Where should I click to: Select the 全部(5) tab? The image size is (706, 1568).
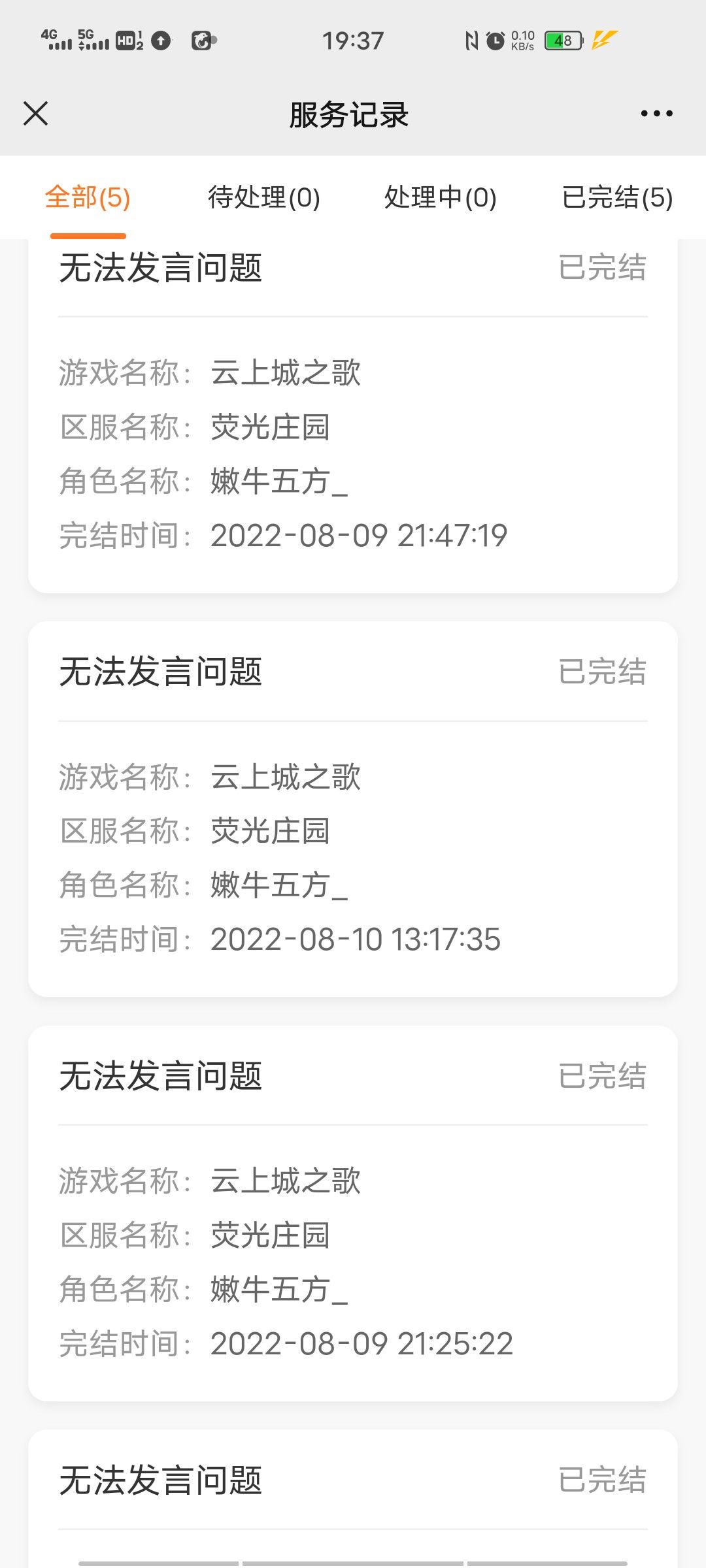click(x=88, y=197)
